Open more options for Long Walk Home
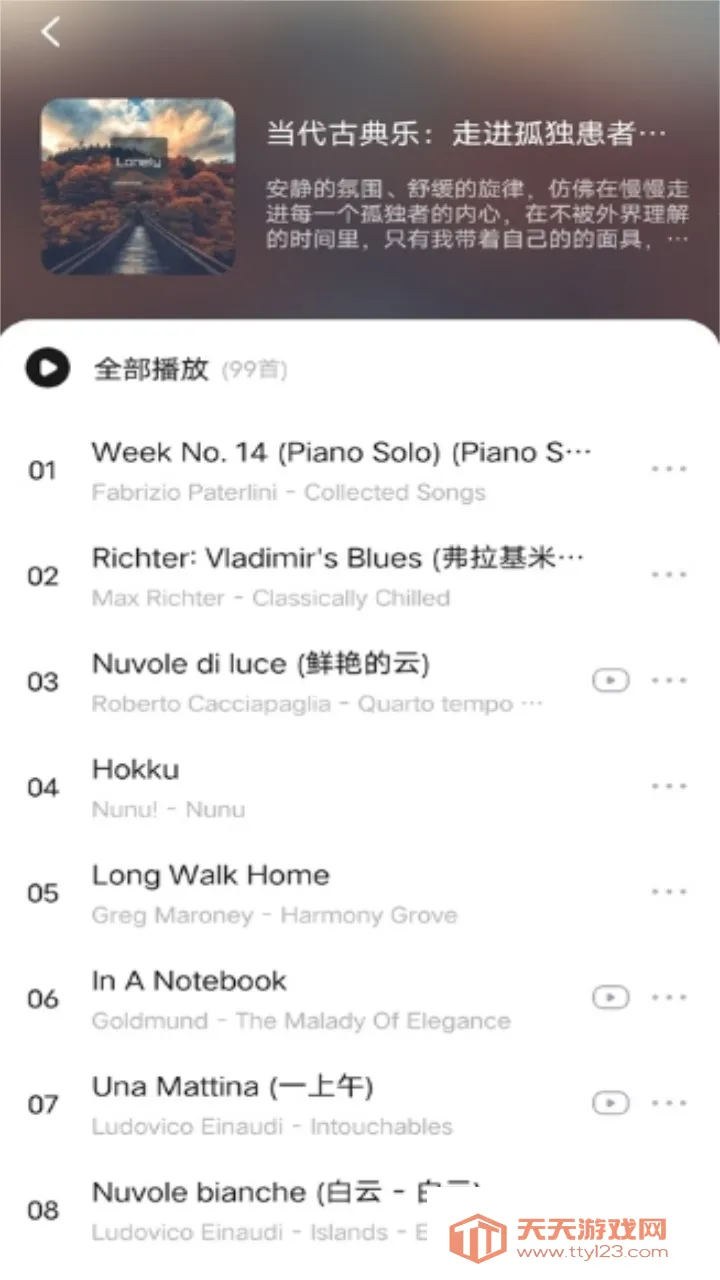Viewport: 720px width, 1280px height. (x=668, y=892)
